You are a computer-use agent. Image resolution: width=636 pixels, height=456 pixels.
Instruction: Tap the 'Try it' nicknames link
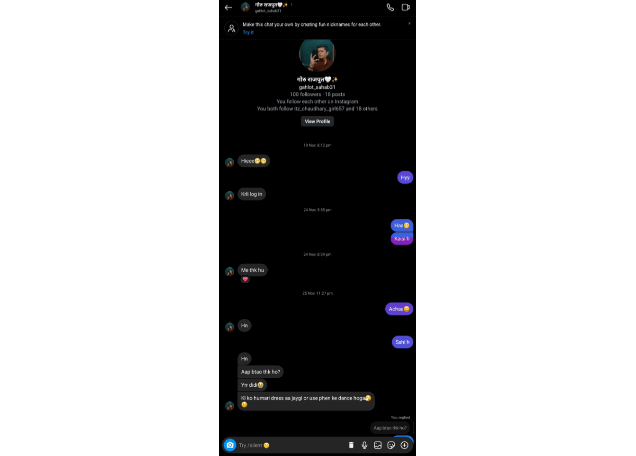247,32
